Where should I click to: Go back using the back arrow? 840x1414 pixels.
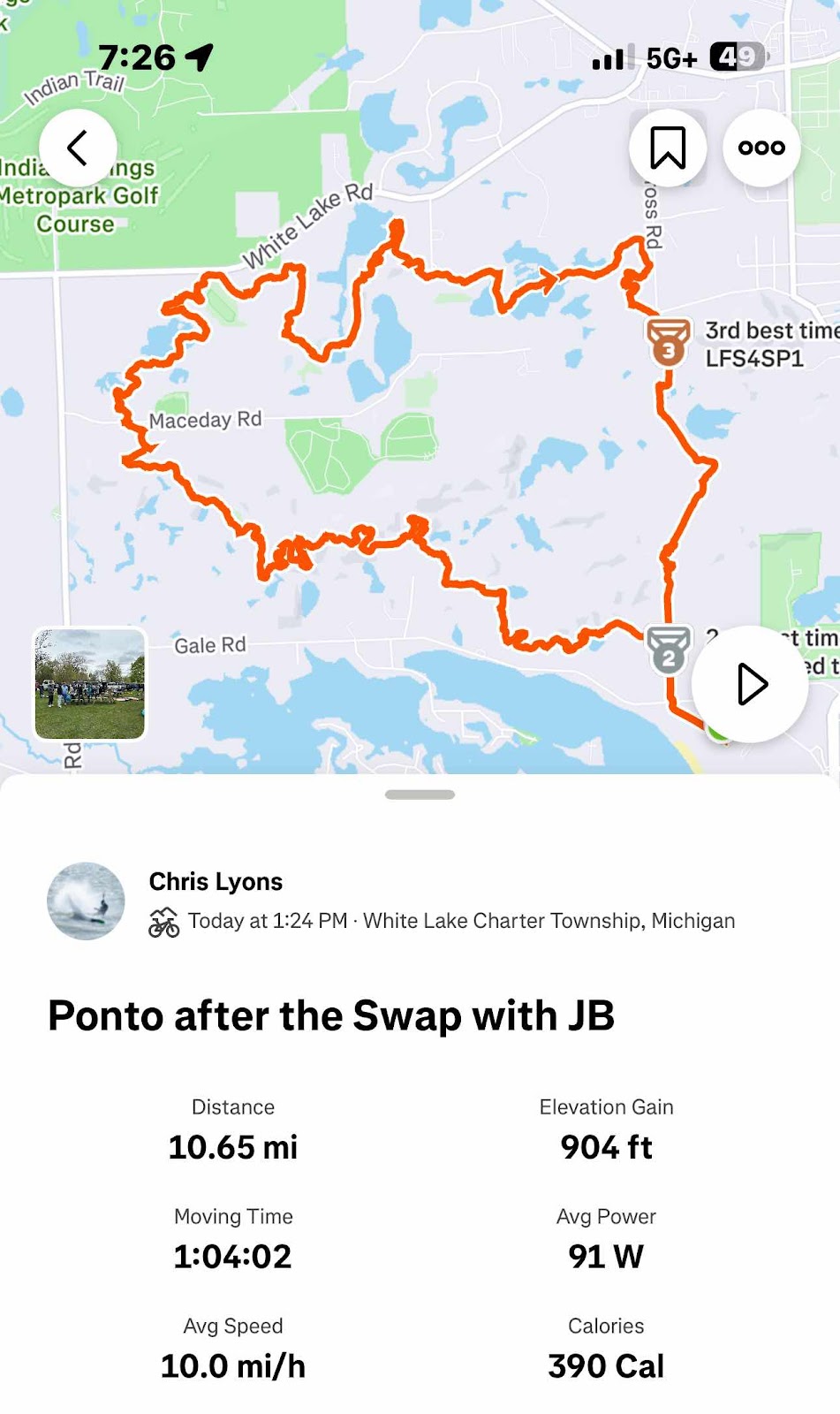coord(78,148)
